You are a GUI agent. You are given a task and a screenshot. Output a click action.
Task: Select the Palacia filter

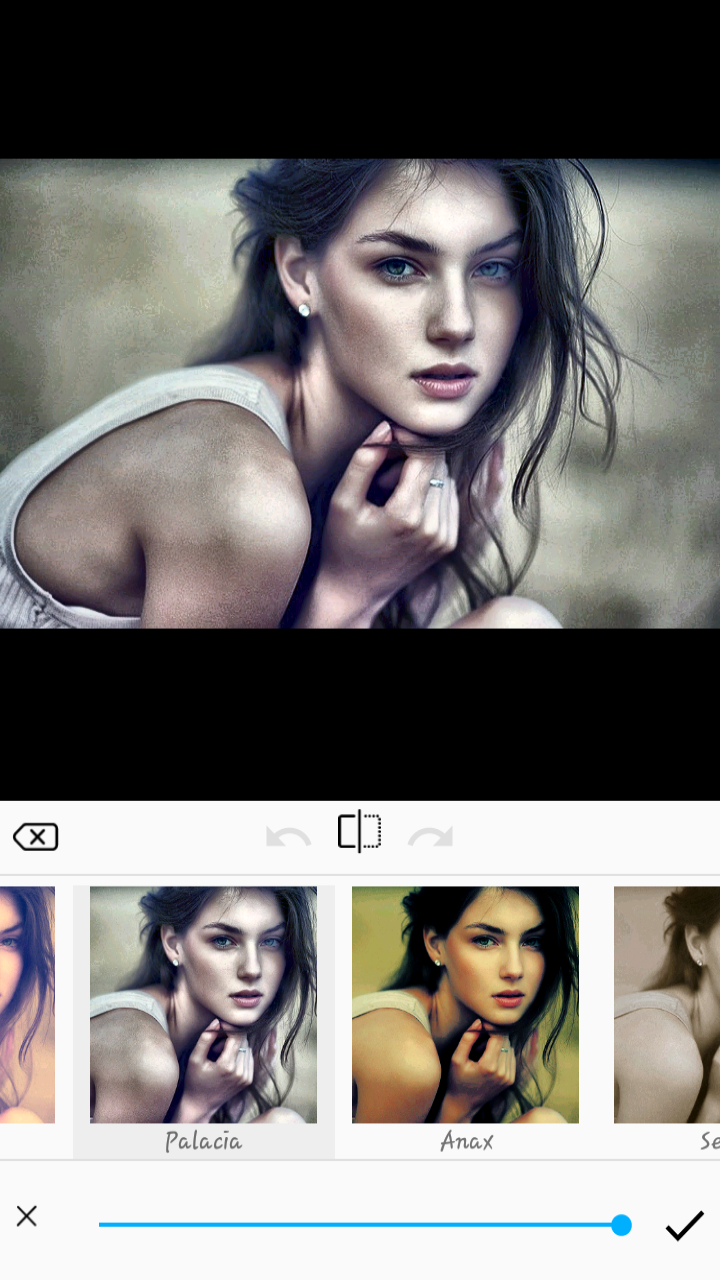pyautogui.click(x=203, y=1021)
